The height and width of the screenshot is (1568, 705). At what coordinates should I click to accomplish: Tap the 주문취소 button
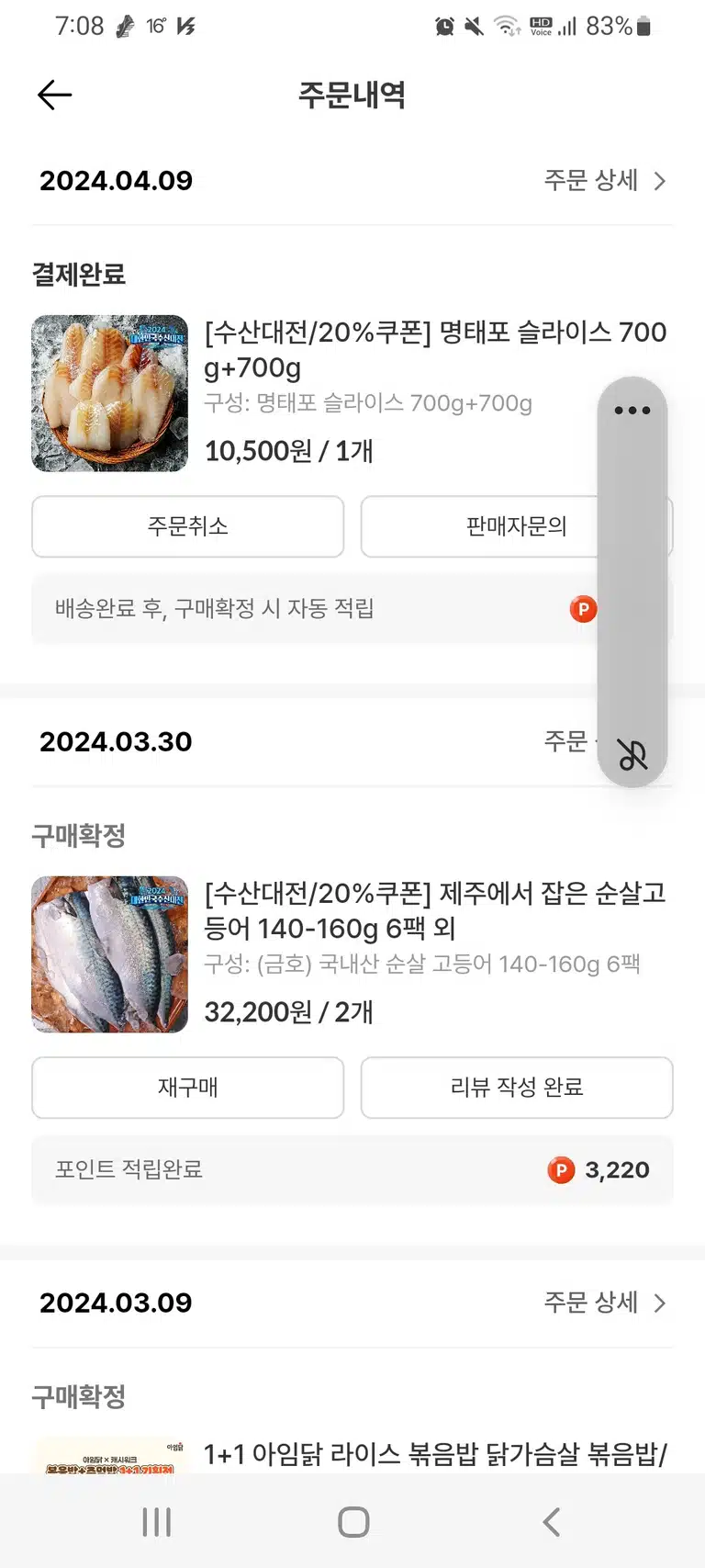pos(188,526)
